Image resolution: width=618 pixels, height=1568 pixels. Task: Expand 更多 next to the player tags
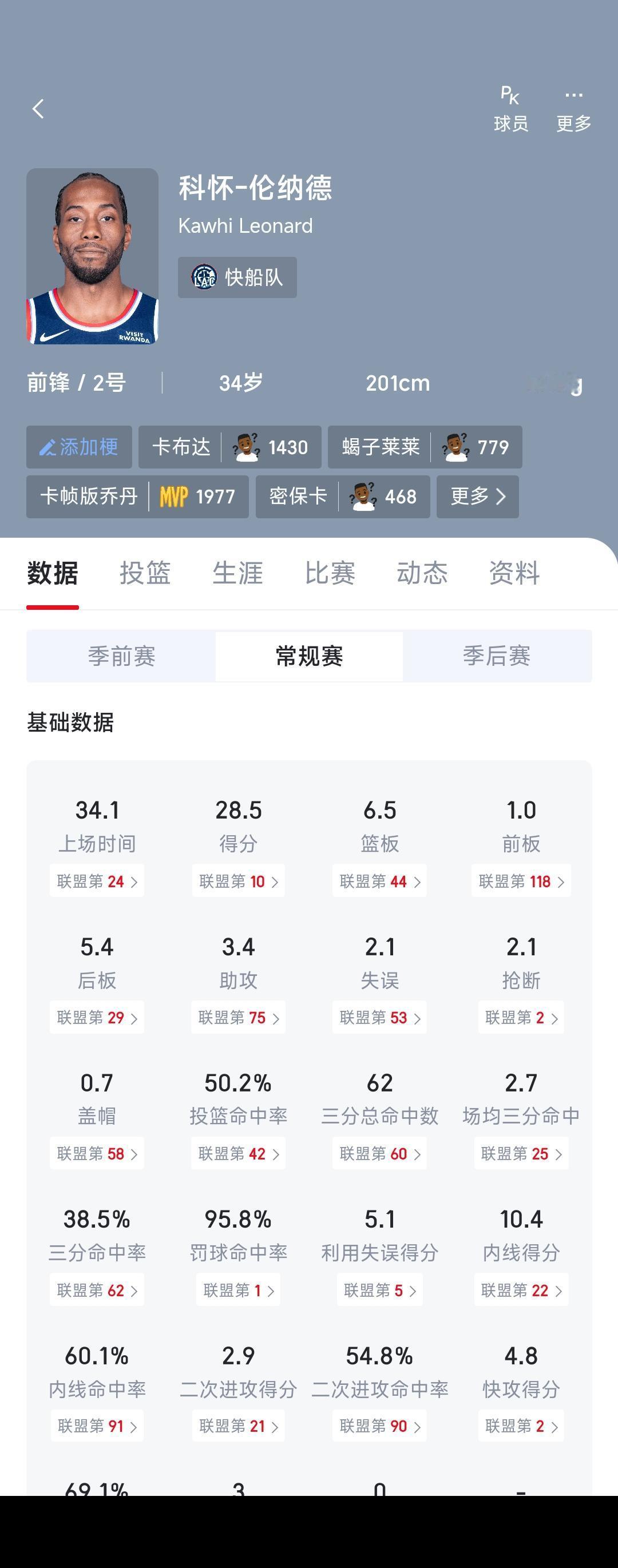click(477, 497)
